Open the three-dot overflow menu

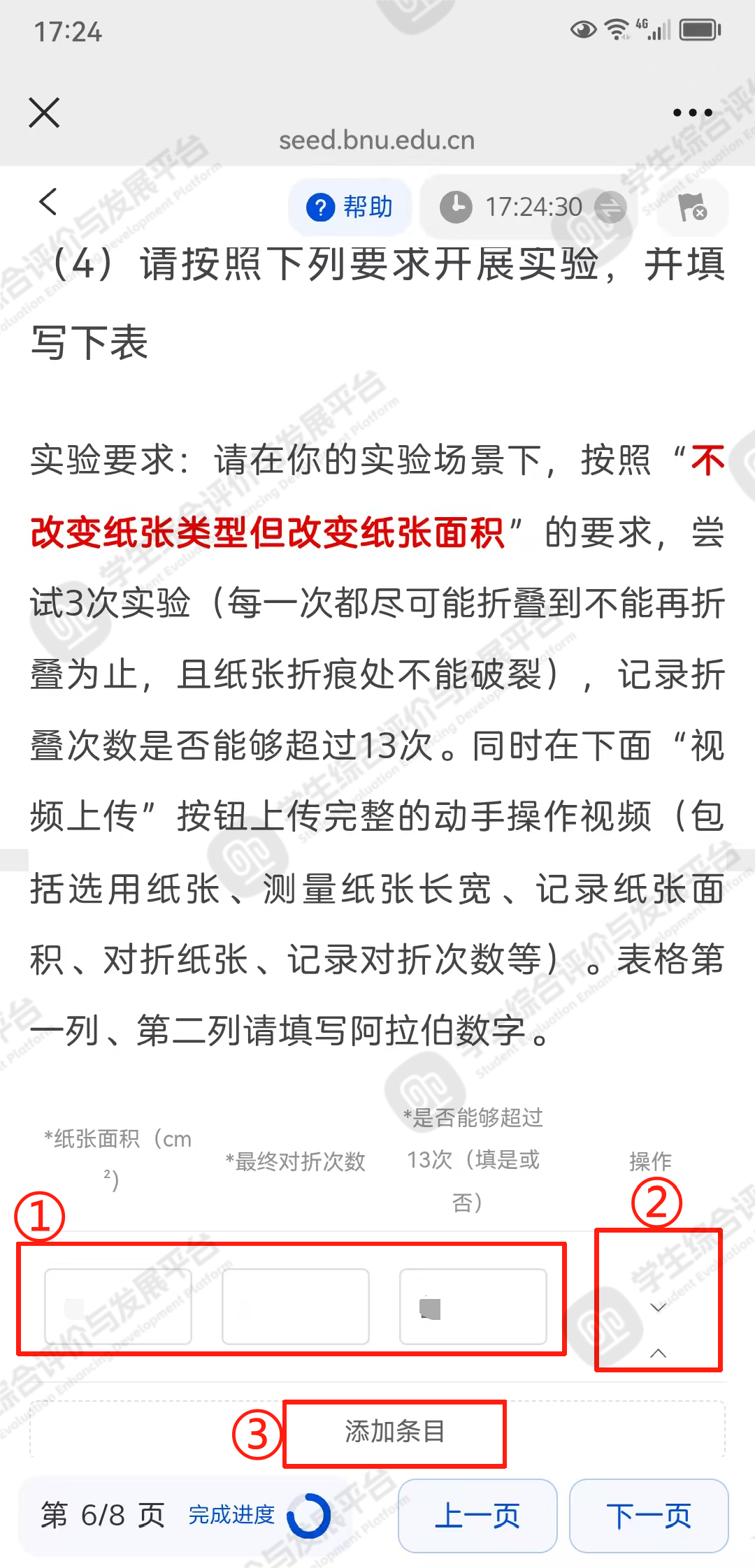[692, 112]
